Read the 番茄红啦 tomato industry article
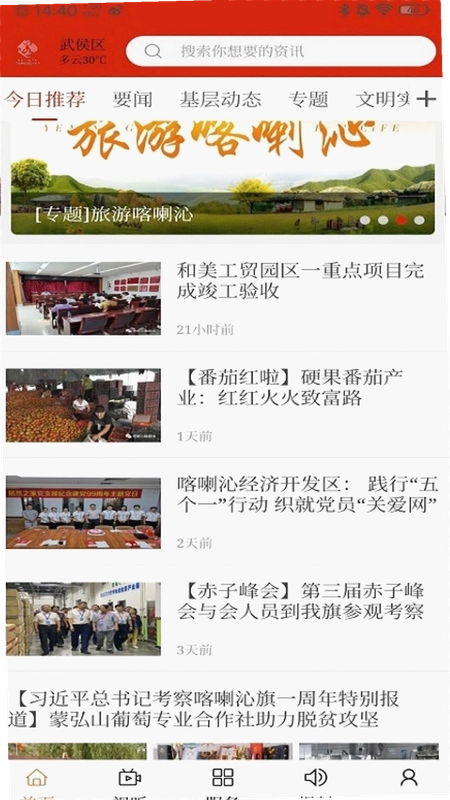Viewport: 450px width, 800px height. (223, 405)
